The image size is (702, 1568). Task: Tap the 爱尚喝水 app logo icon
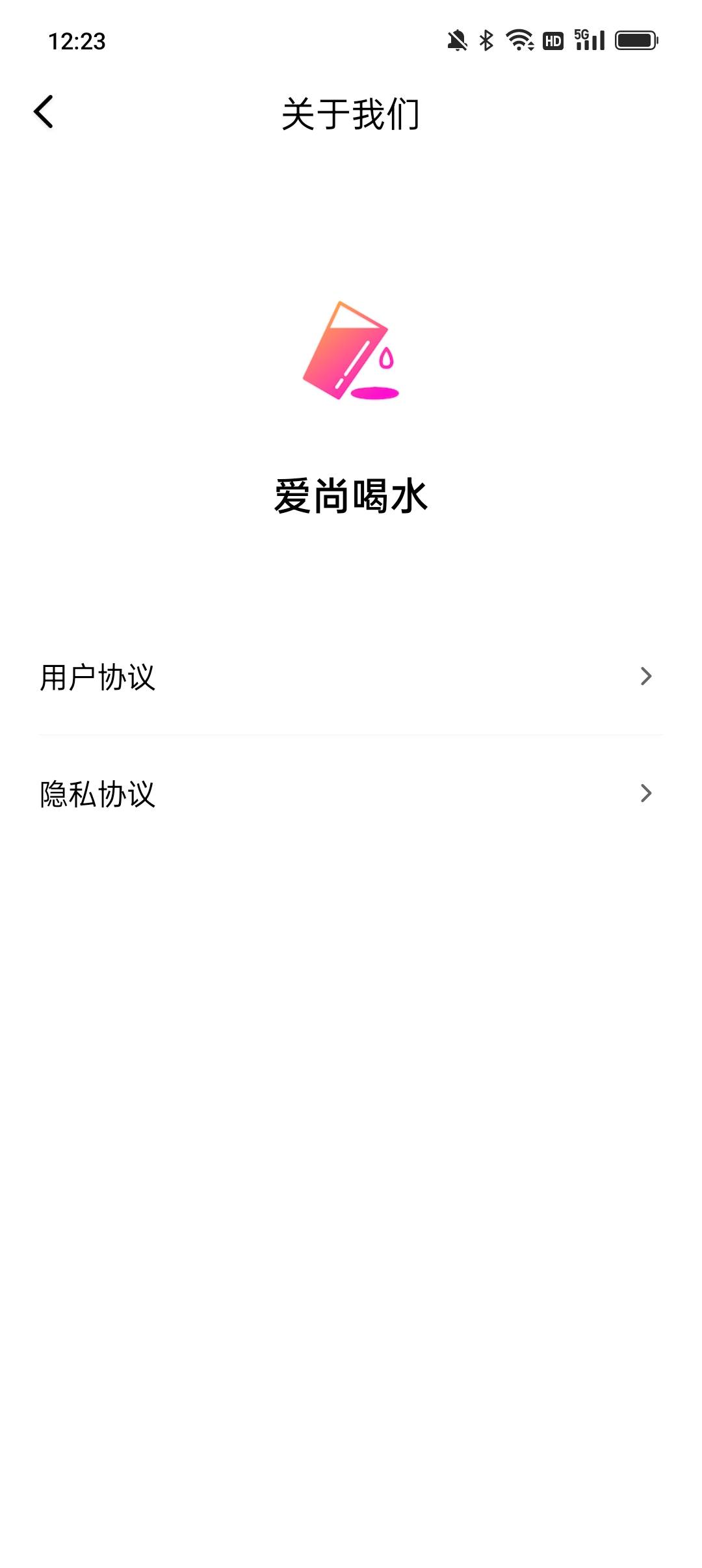(351, 351)
